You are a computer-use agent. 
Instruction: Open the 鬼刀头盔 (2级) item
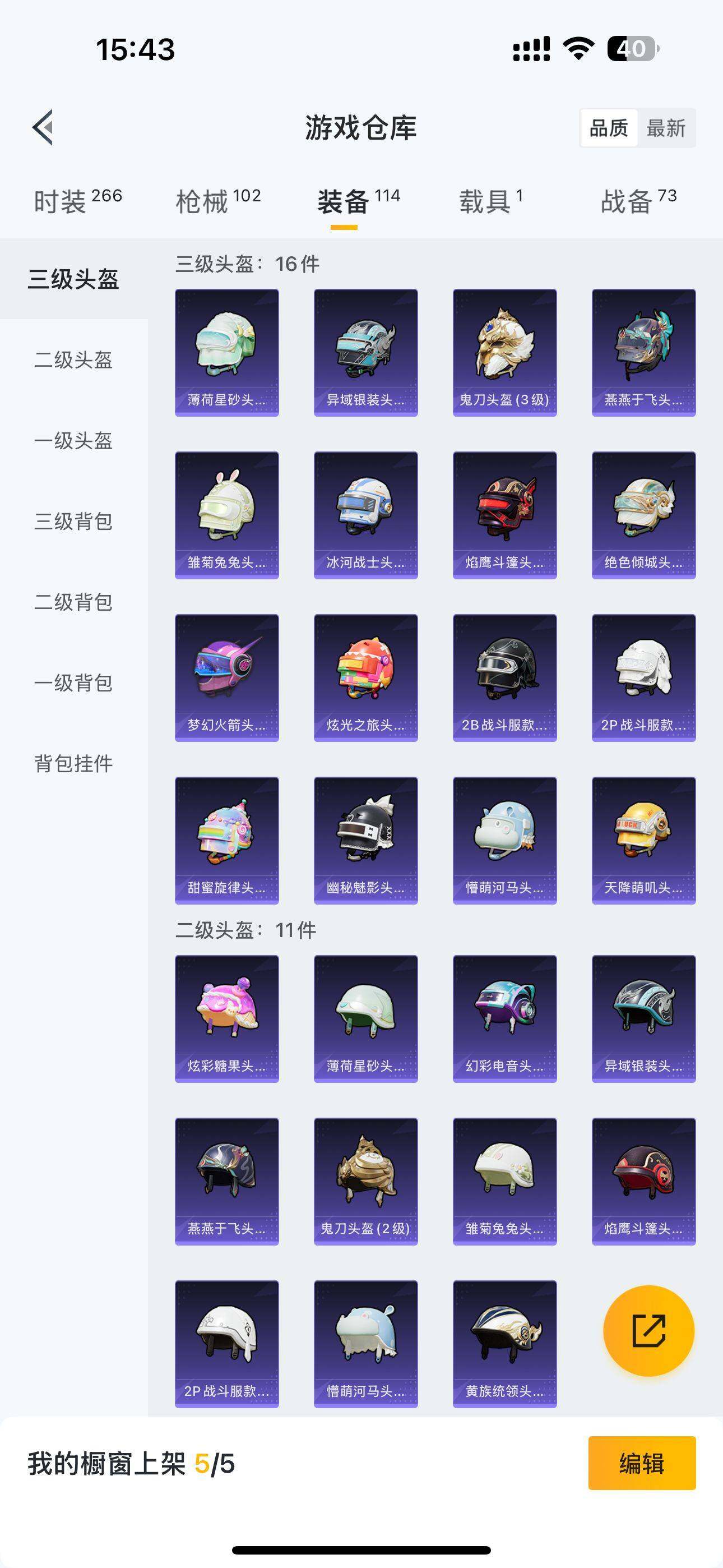pyautogui.click(x=366, y=1181)
